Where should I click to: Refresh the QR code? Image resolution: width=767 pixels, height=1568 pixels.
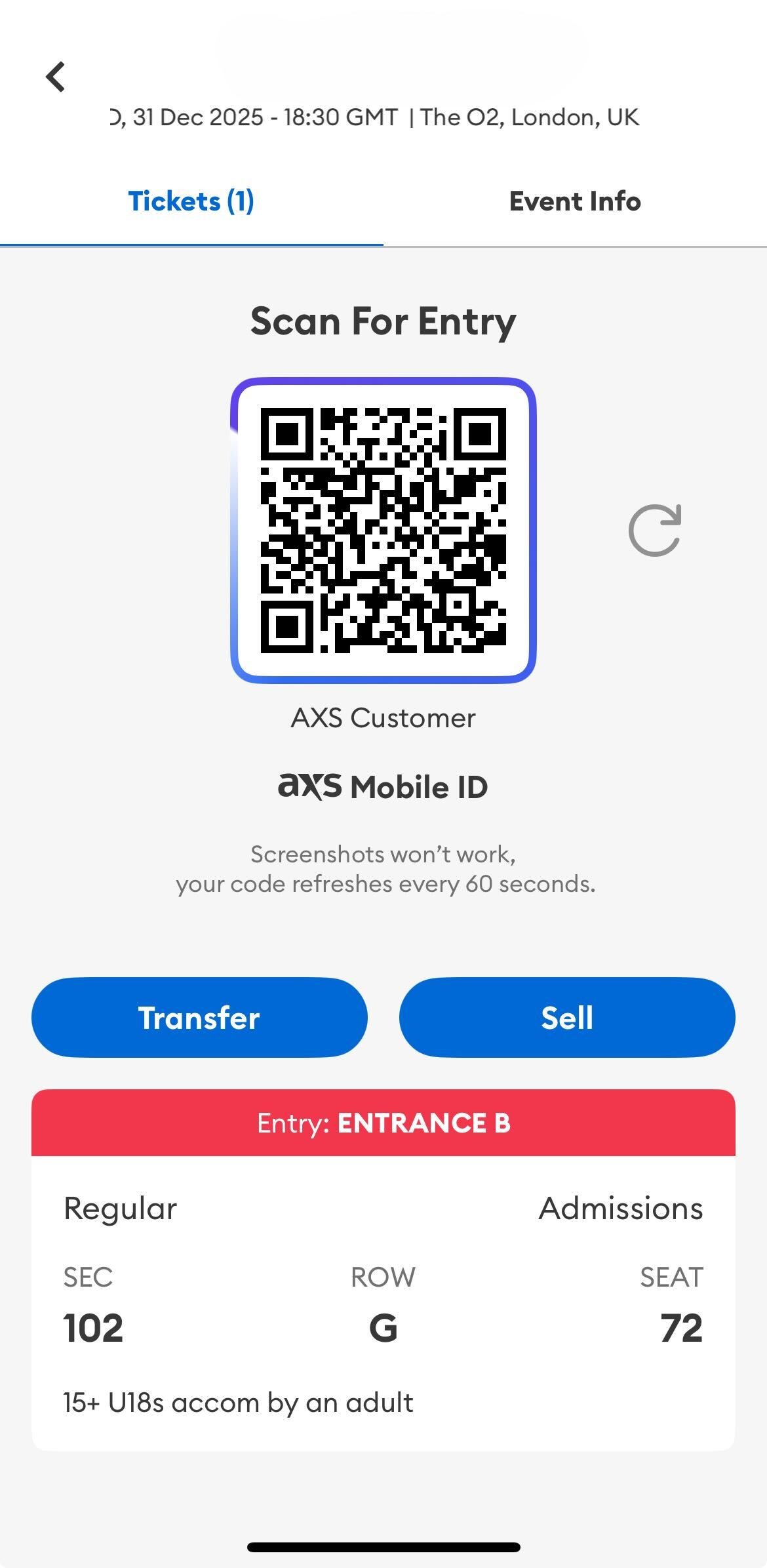click(654, 530)
